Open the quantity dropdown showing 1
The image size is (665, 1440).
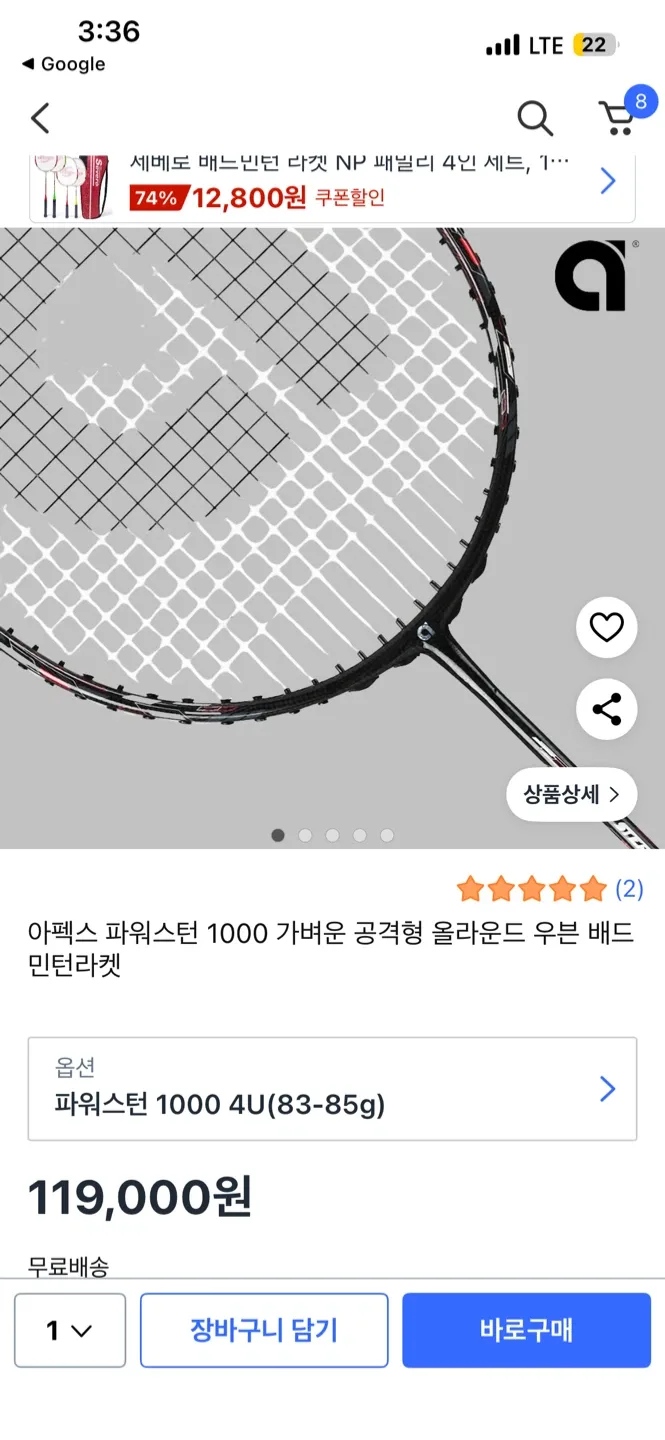pyautogui.click(x=70, y=1330)
